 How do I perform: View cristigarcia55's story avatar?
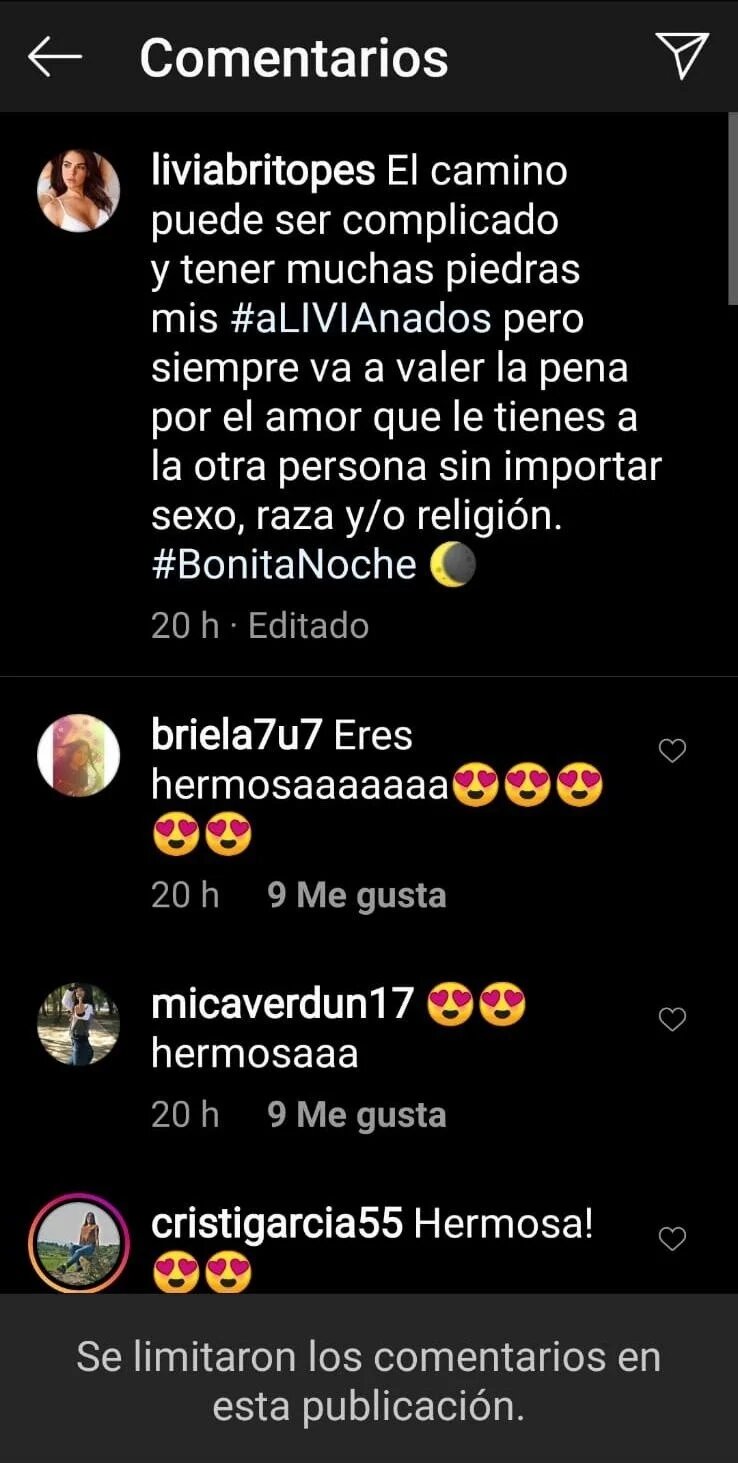78,1243
